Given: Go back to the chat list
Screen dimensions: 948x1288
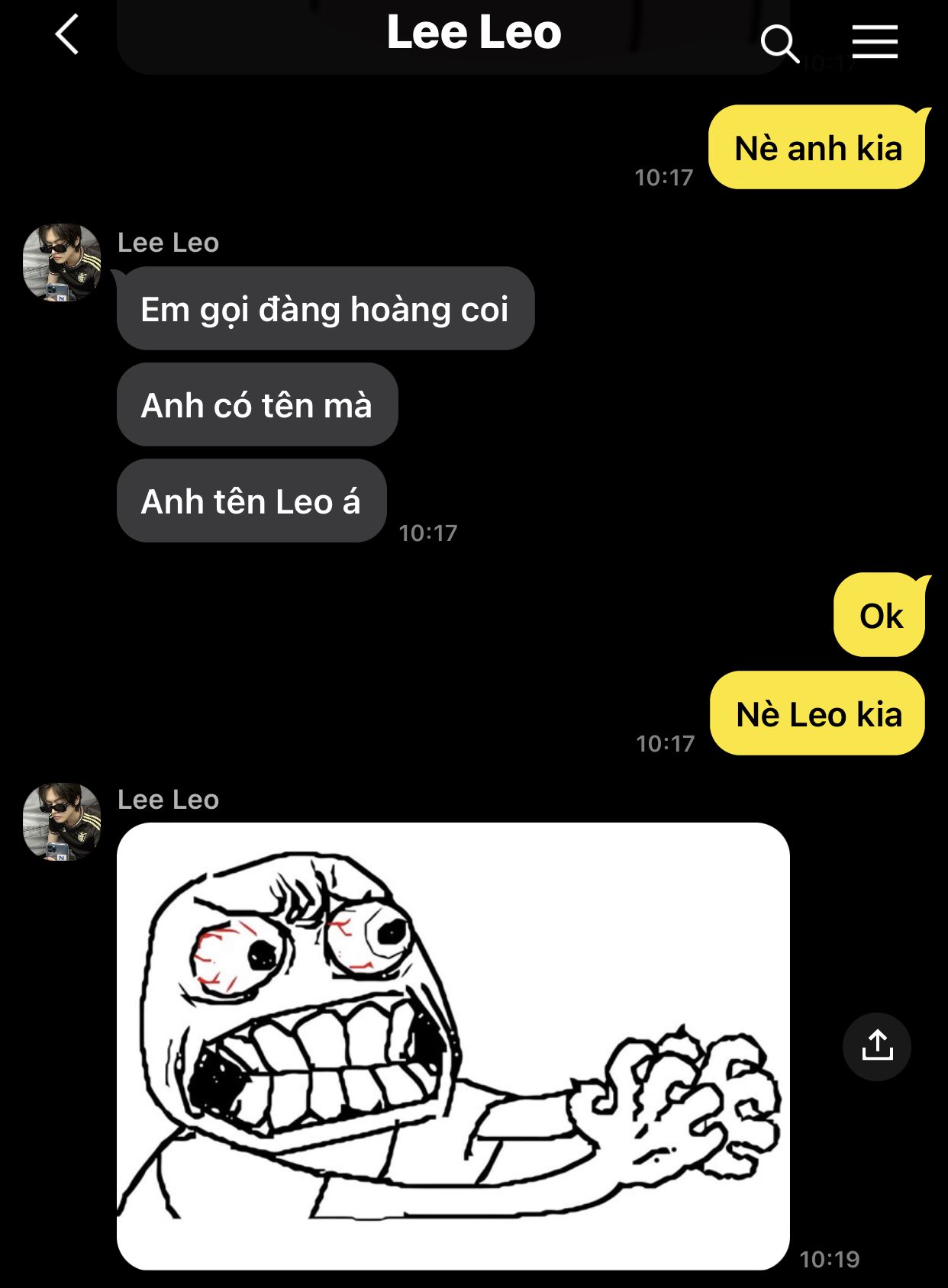Looking at the screenshot, I should pos(67,35).
